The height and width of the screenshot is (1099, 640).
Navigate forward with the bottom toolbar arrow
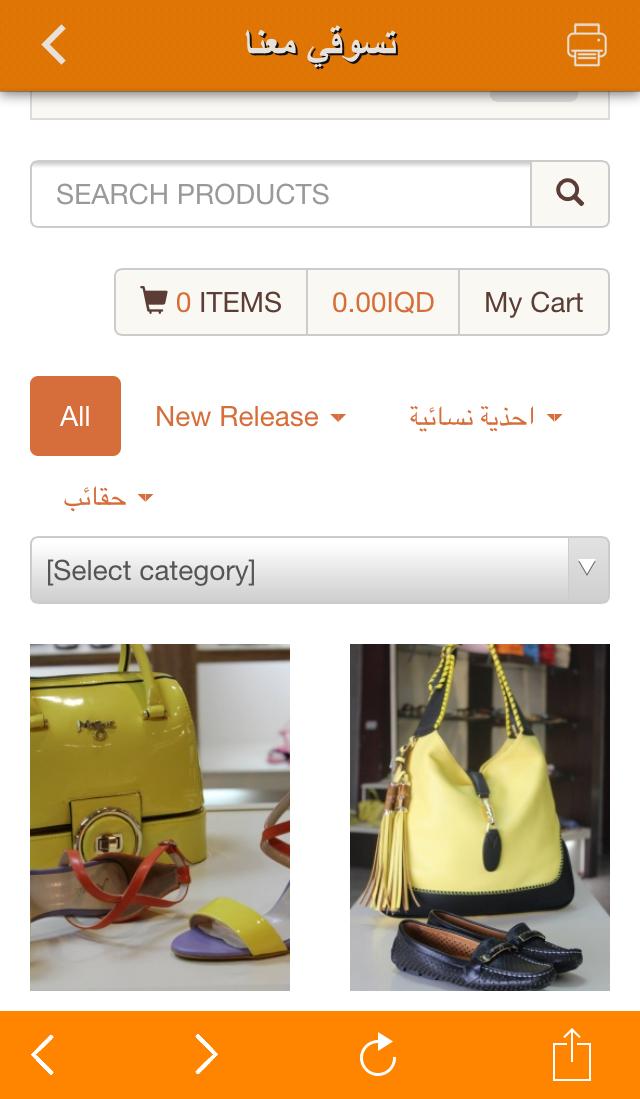pos(205,1054)
